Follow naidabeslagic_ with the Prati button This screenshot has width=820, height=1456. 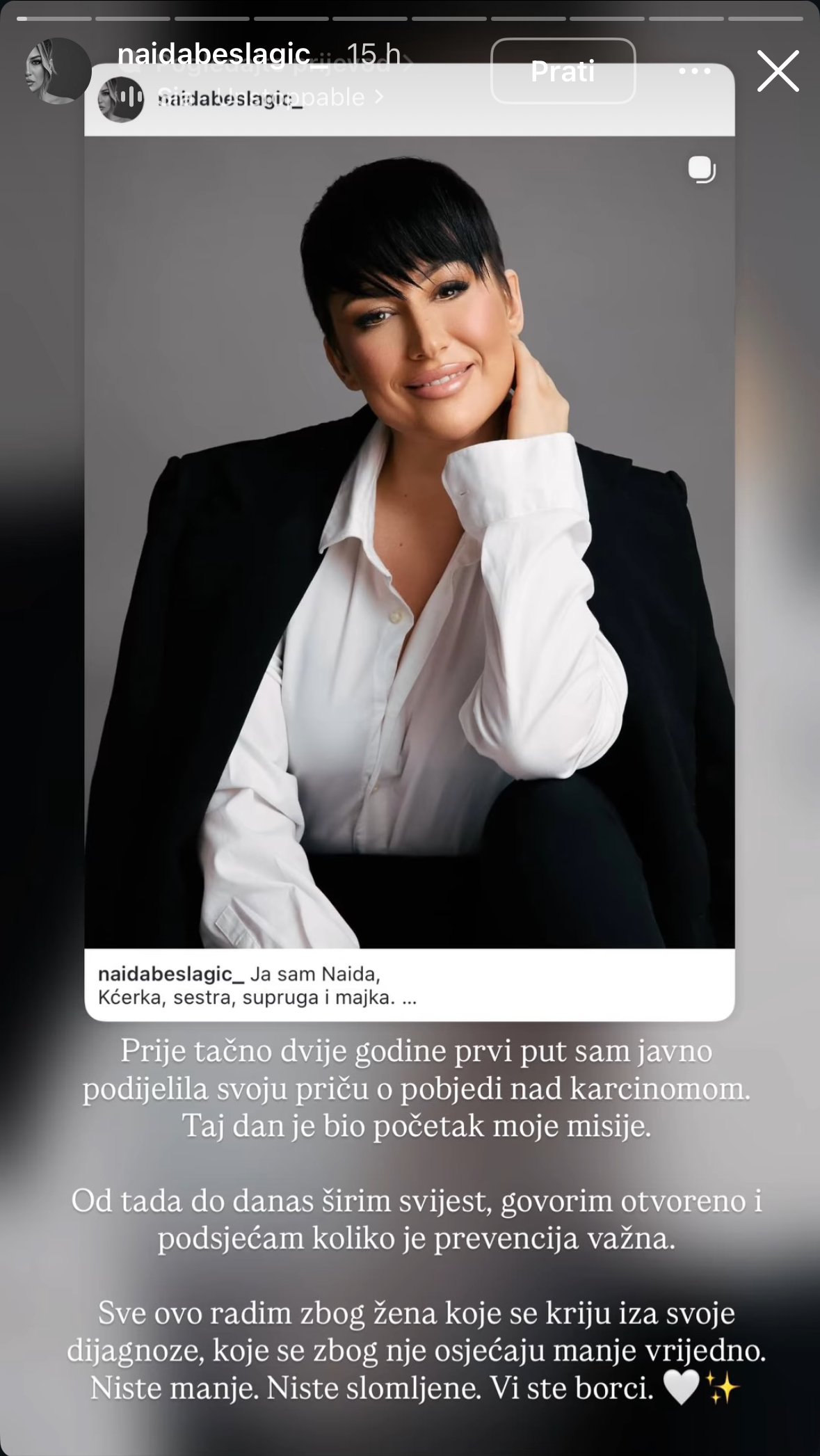[x=563, y=71]
